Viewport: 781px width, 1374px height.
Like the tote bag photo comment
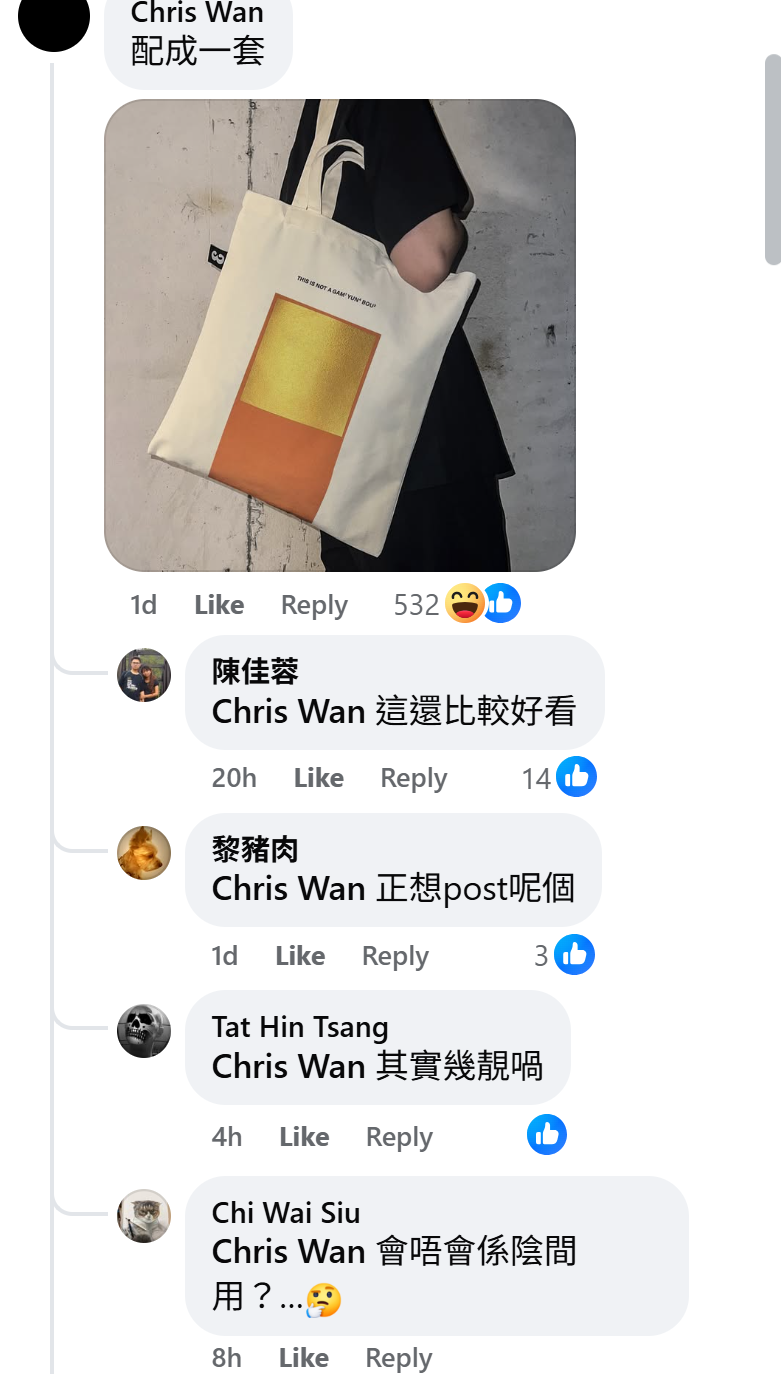click(x=218, y=604)
